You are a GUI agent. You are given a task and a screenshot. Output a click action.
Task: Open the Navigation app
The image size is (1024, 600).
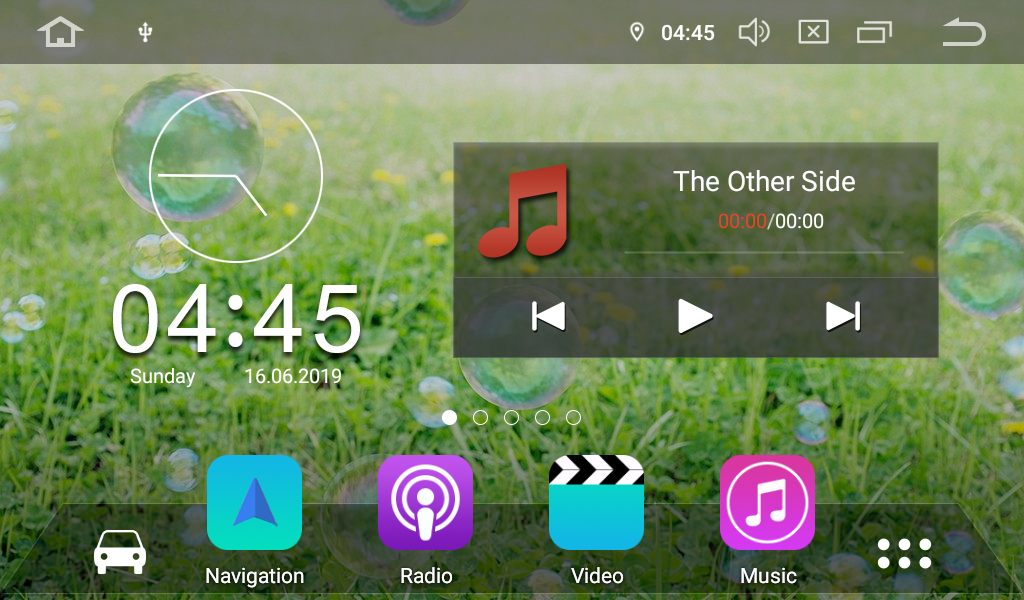tap(254, 503)
